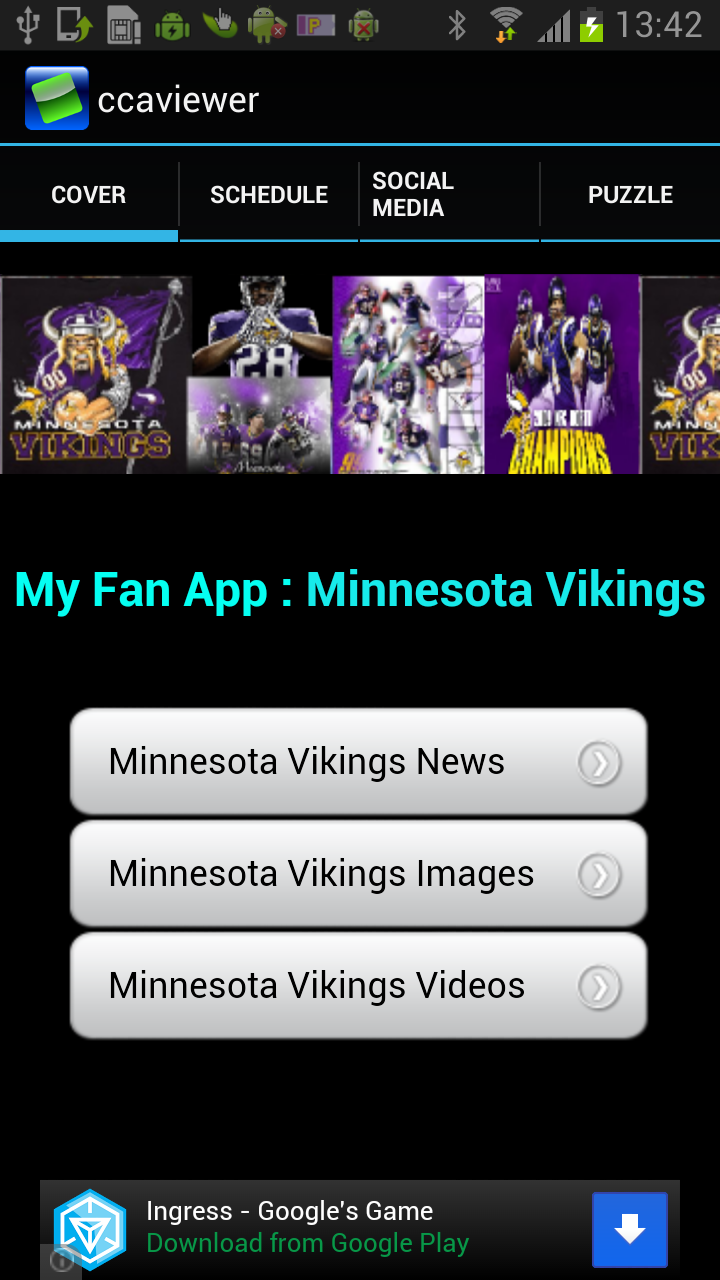Screen dimensions: 720x1280
Task: Download Ingress from the ad banner
Action: click(x=629, y=1230)
